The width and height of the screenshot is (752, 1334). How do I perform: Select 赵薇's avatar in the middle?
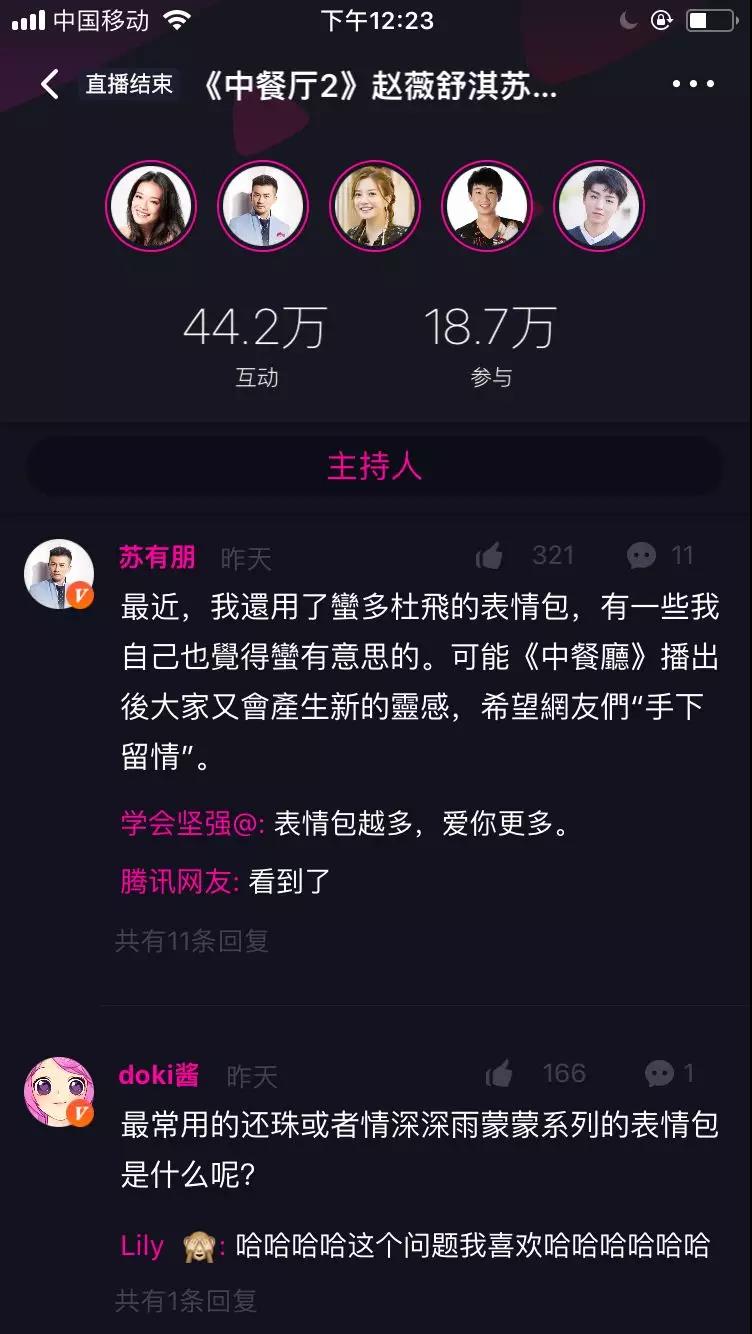pyautogui.click(x=376, y=206)
